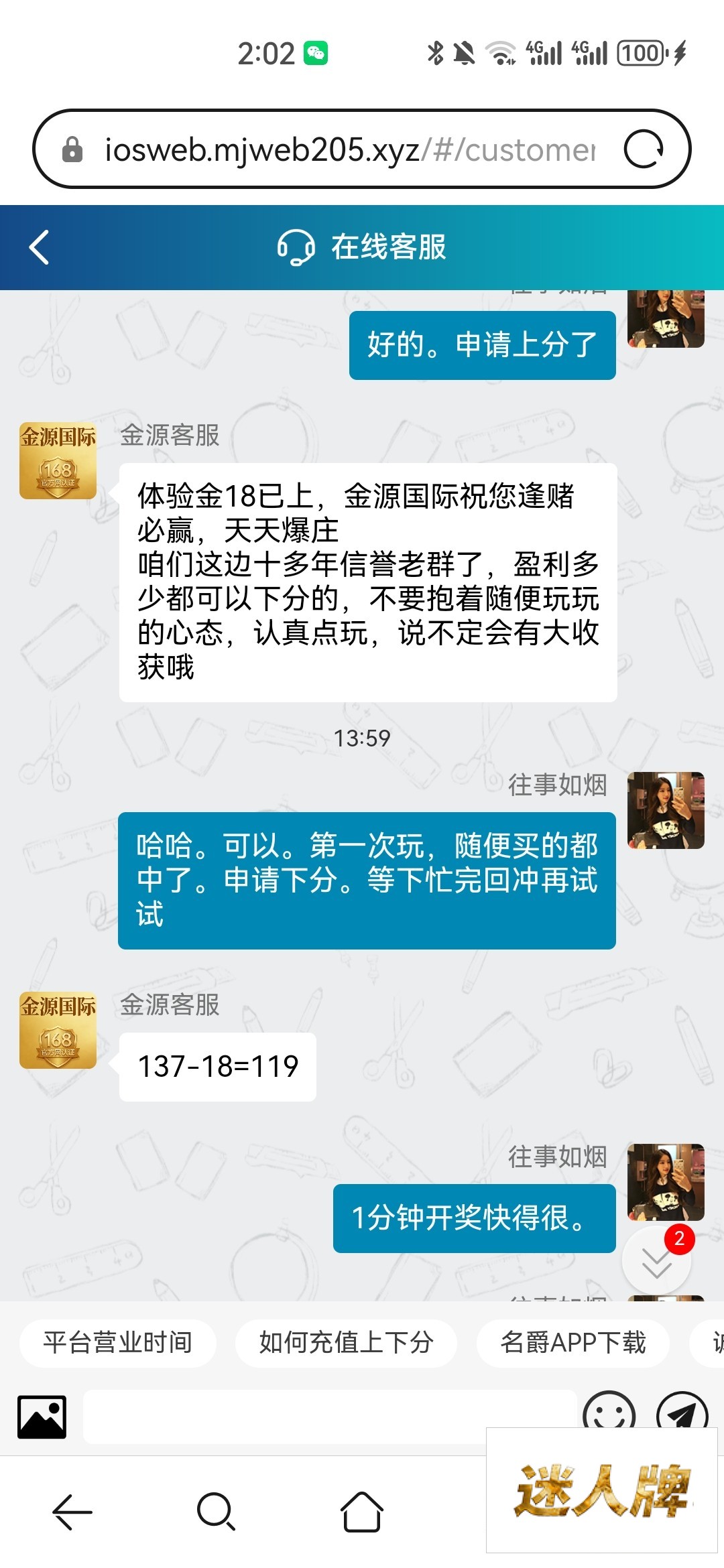Go back from the 在线客服 chat
Viewport: 724px width, 1568px height.
pos(39,247)
